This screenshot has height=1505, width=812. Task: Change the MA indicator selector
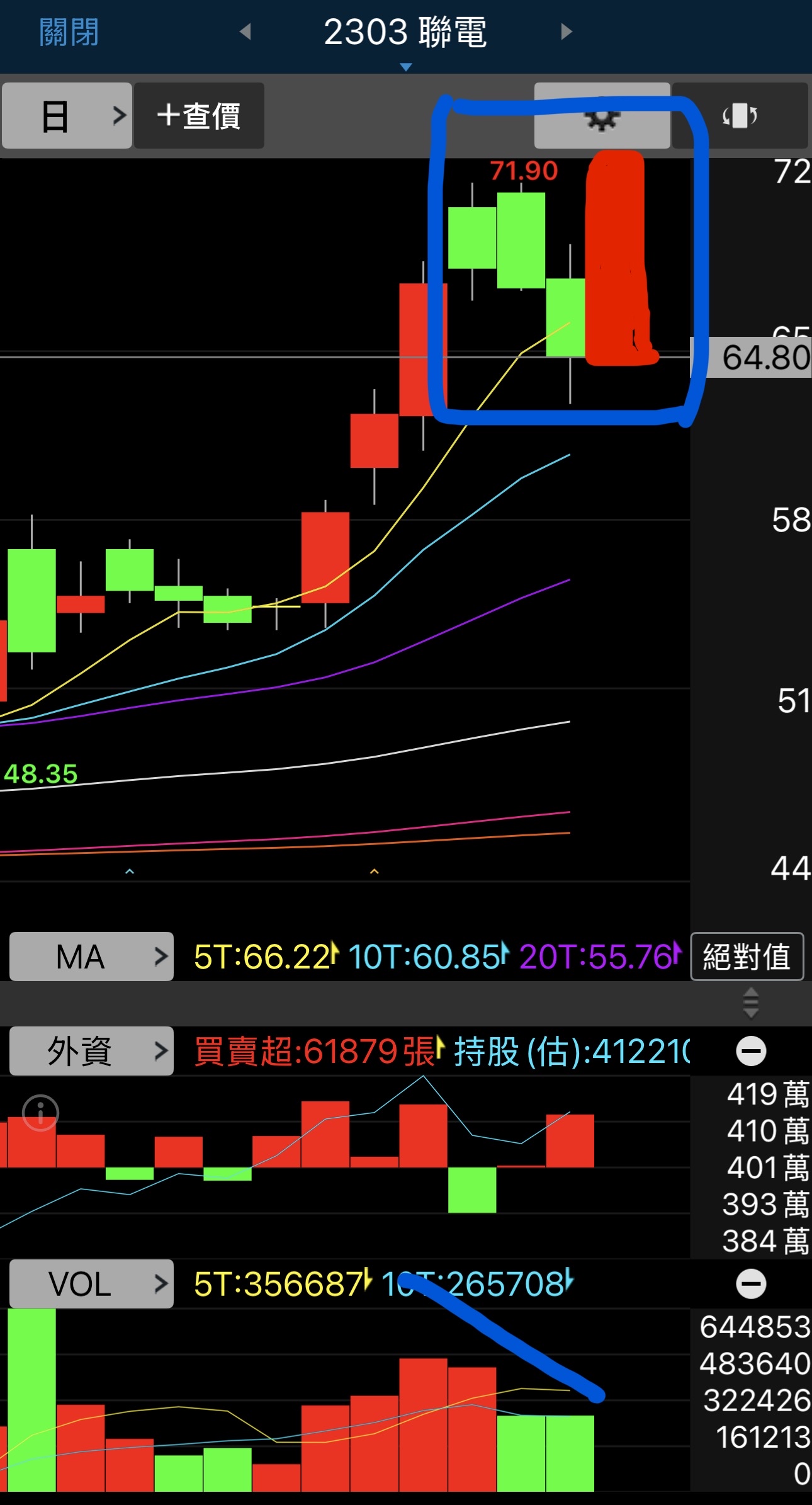click(x=91, y=957)
